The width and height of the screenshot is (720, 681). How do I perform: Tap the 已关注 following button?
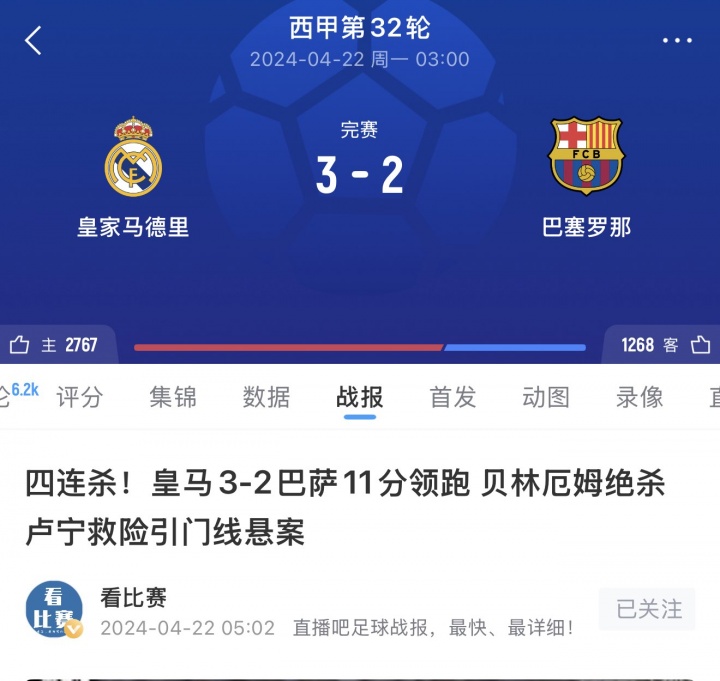pos(649,609)
